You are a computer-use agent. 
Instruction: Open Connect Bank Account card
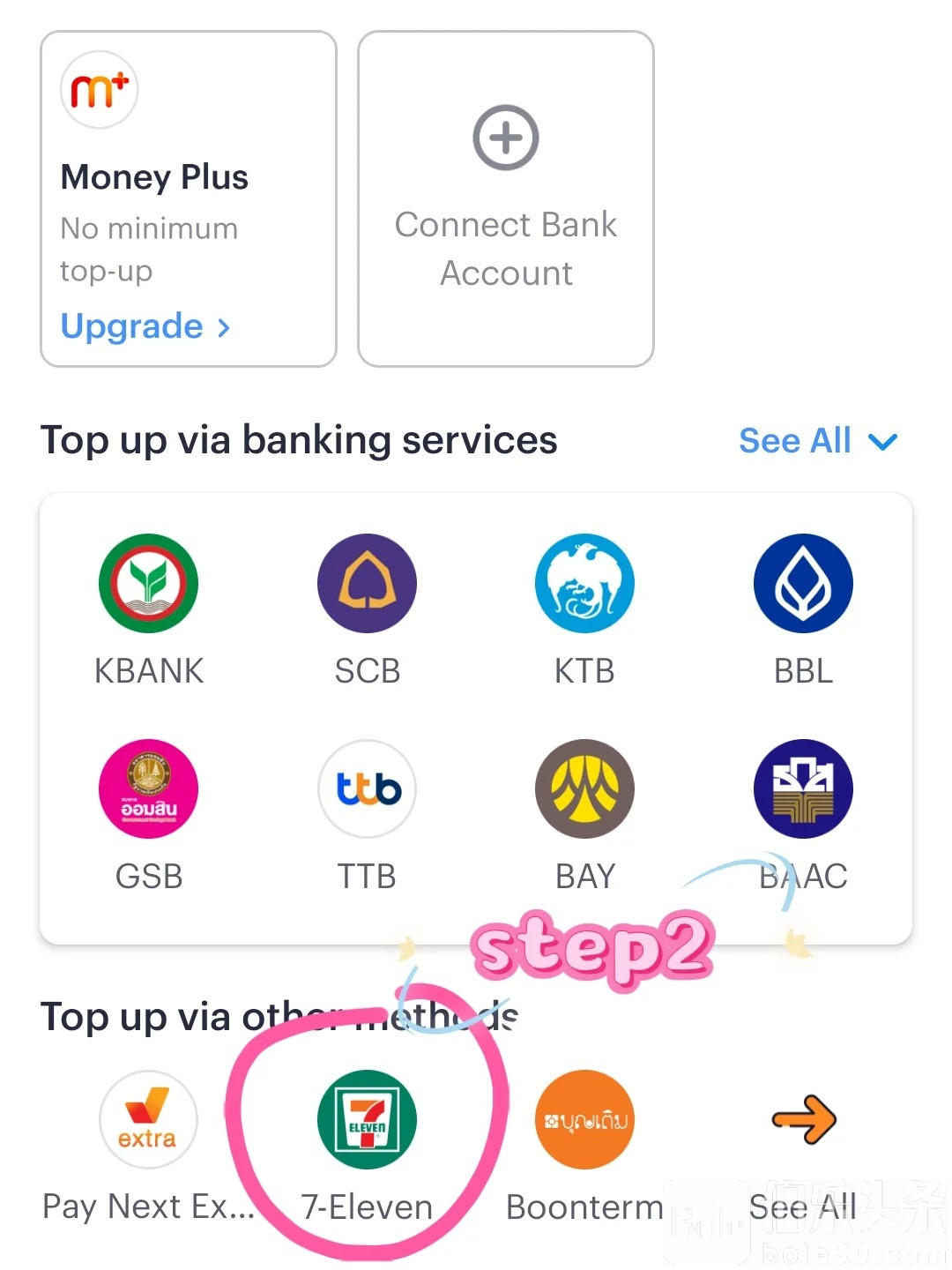[505, 199]
